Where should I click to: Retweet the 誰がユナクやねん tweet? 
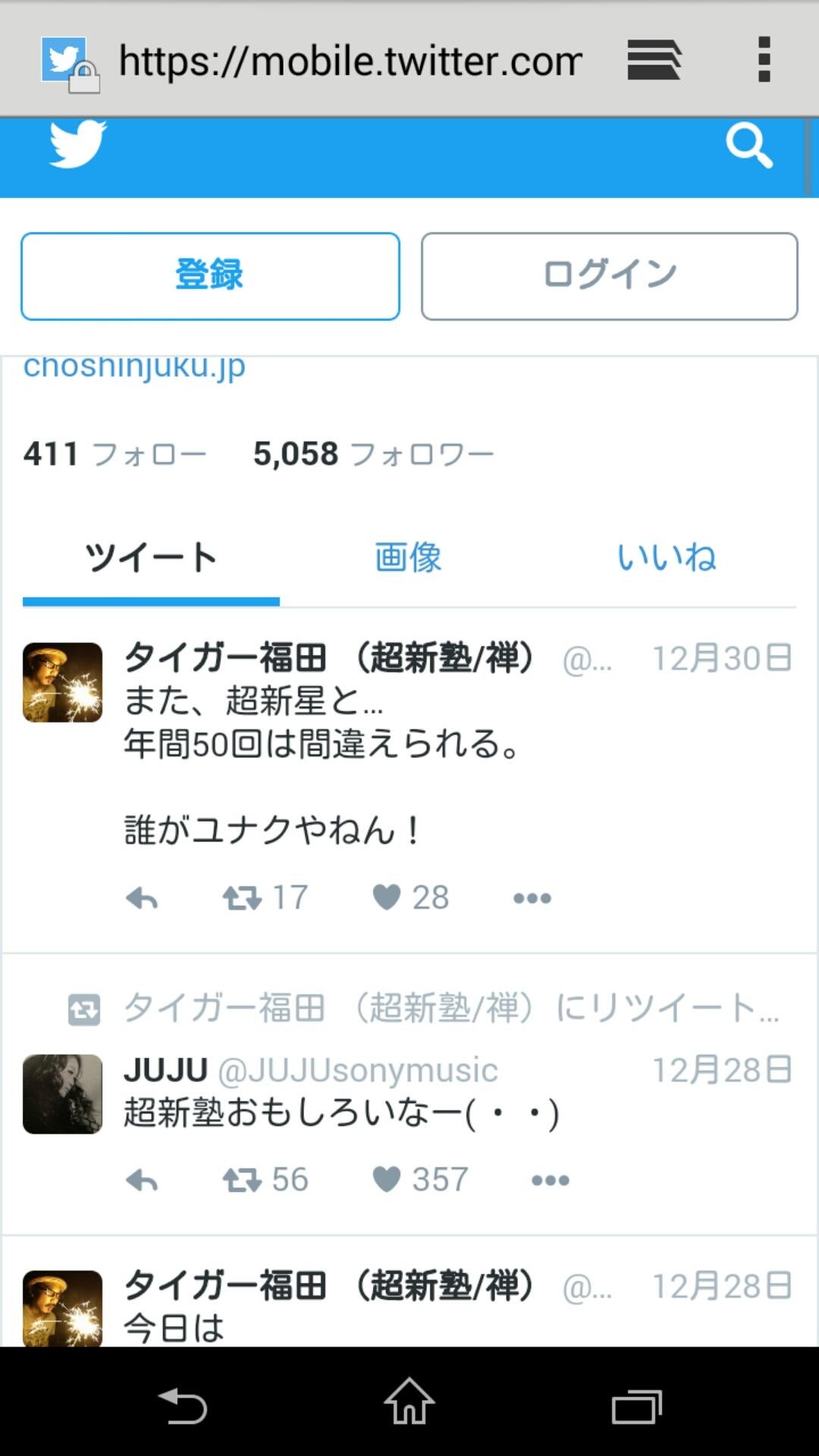(x=243, y=899)
